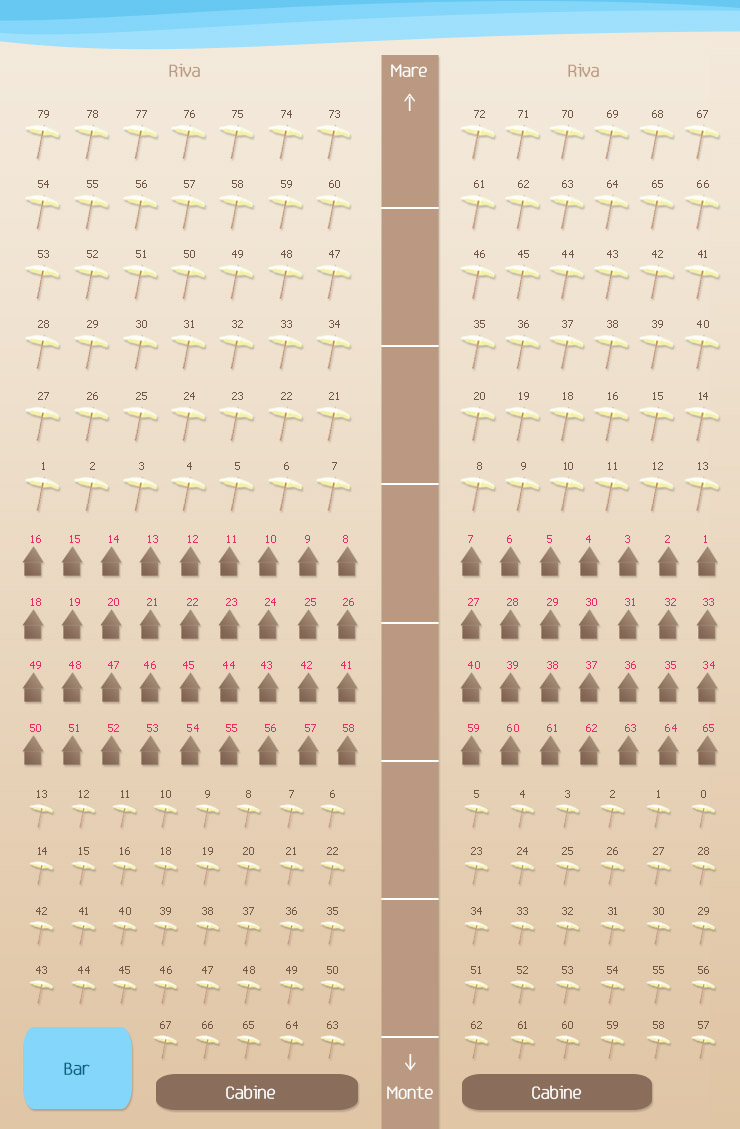Select the cabin hut numbered 16

click(34, 561)
